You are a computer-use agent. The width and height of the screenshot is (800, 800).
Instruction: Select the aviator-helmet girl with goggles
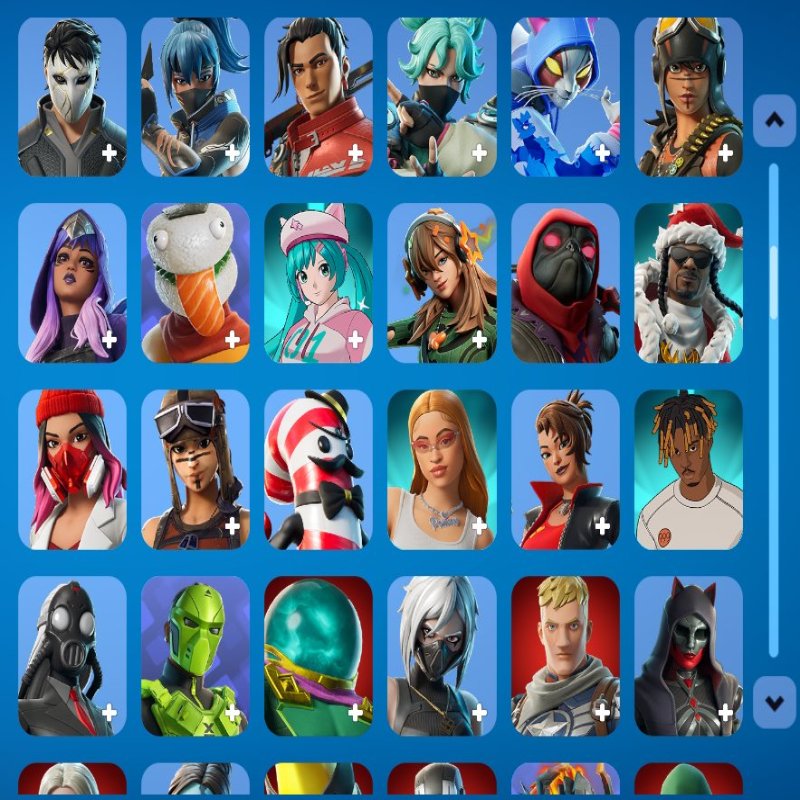pos(688,97)
